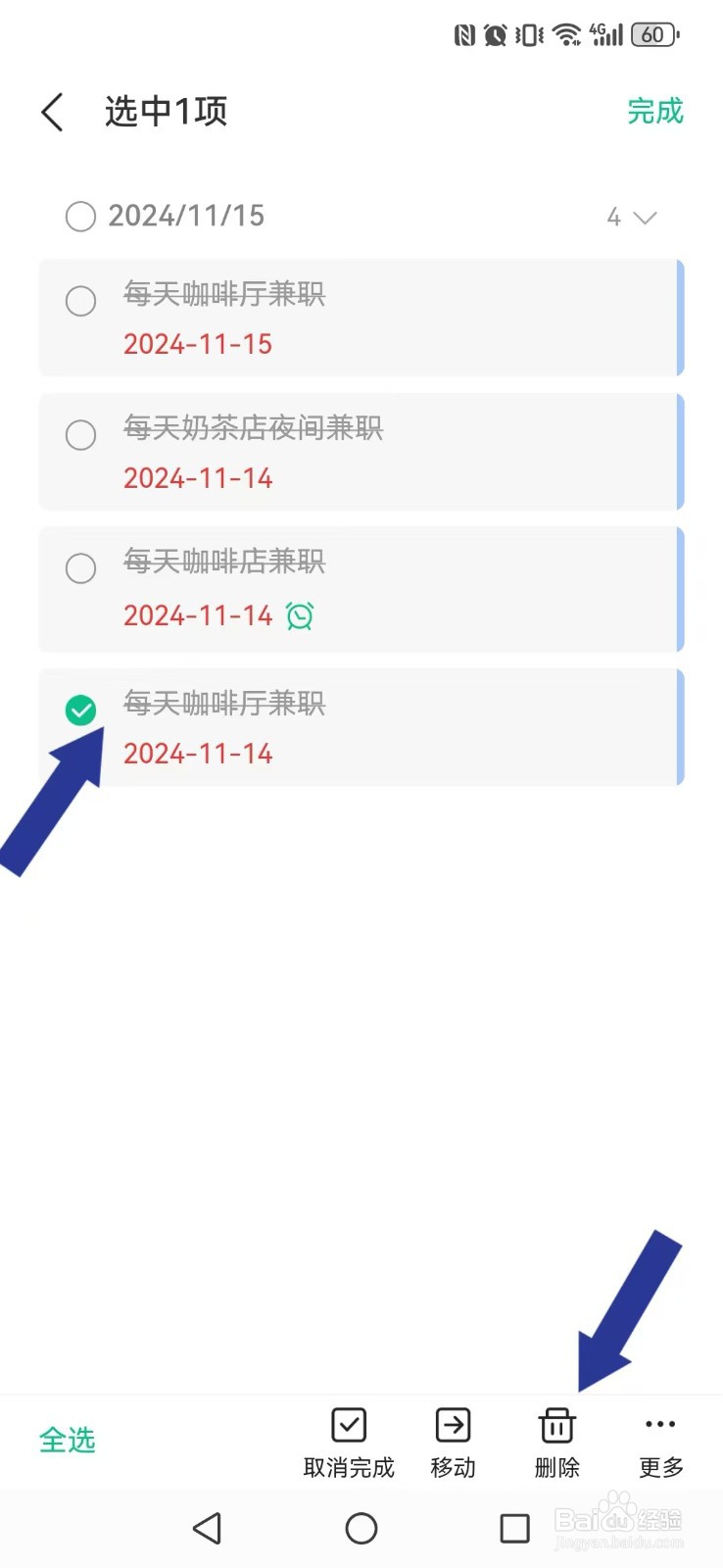This screenshot has height=1568, width=723.
Task: Select the circle beside the 2024/11/15 header
Action: (x=81, y=217)
